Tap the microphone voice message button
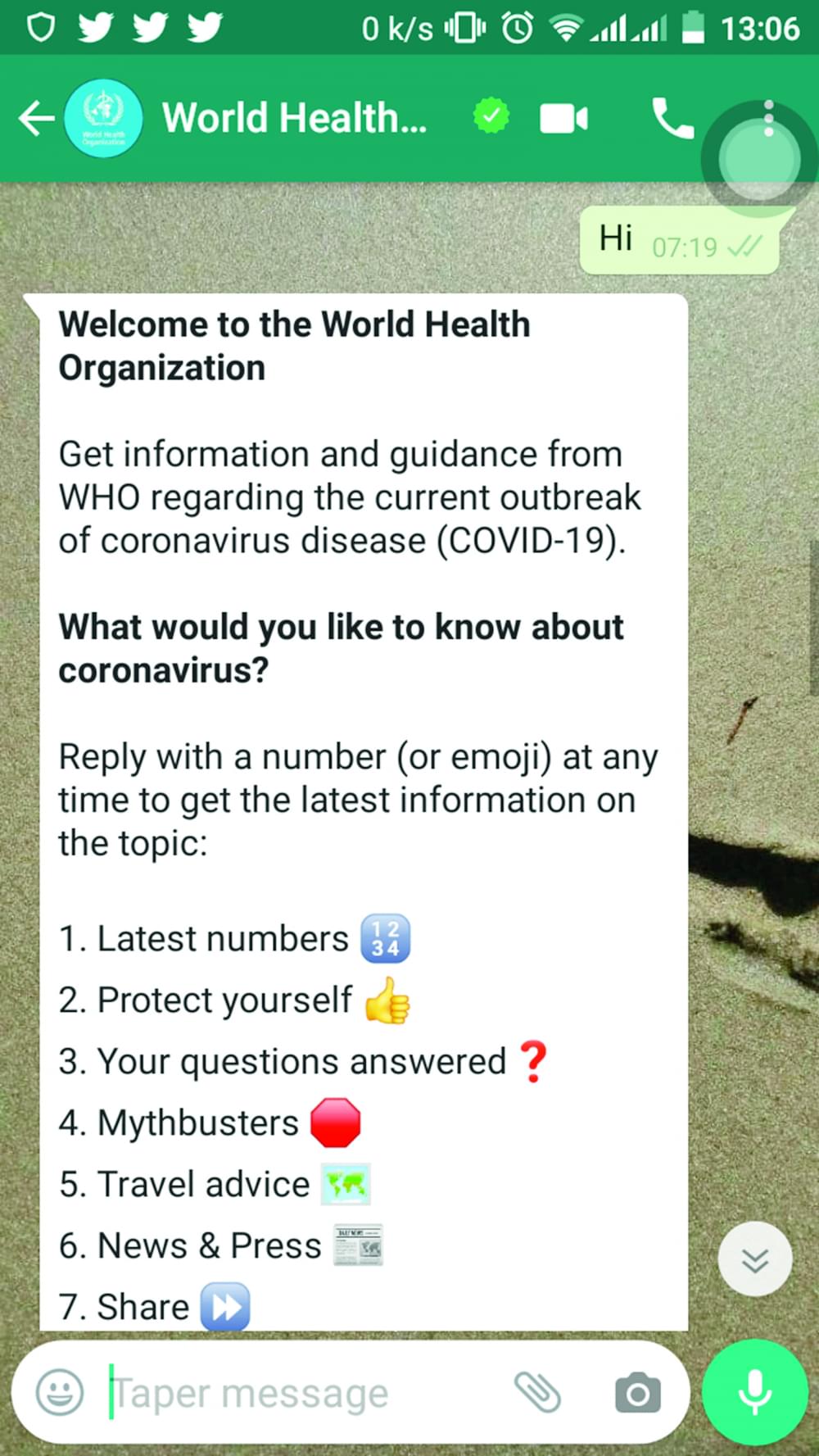 pyautogui.click(x=754, y=1392)
